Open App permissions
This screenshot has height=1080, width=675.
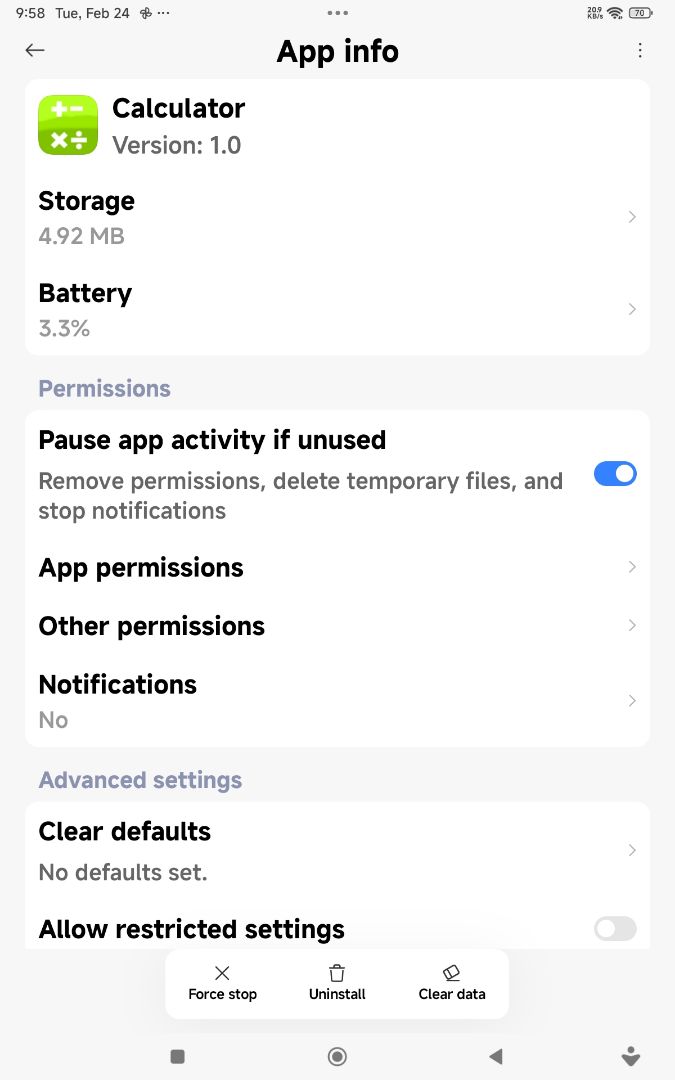coord(337,567)
